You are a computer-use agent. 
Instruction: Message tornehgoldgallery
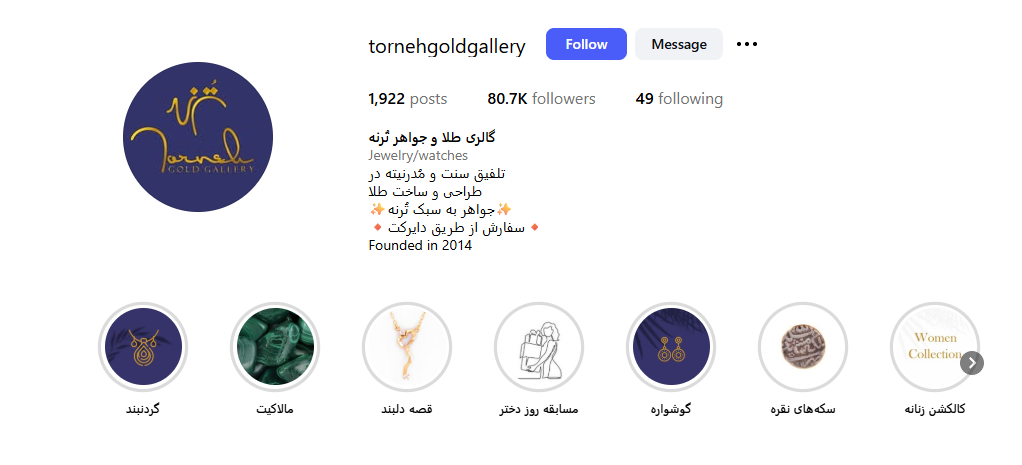[678, 44]
